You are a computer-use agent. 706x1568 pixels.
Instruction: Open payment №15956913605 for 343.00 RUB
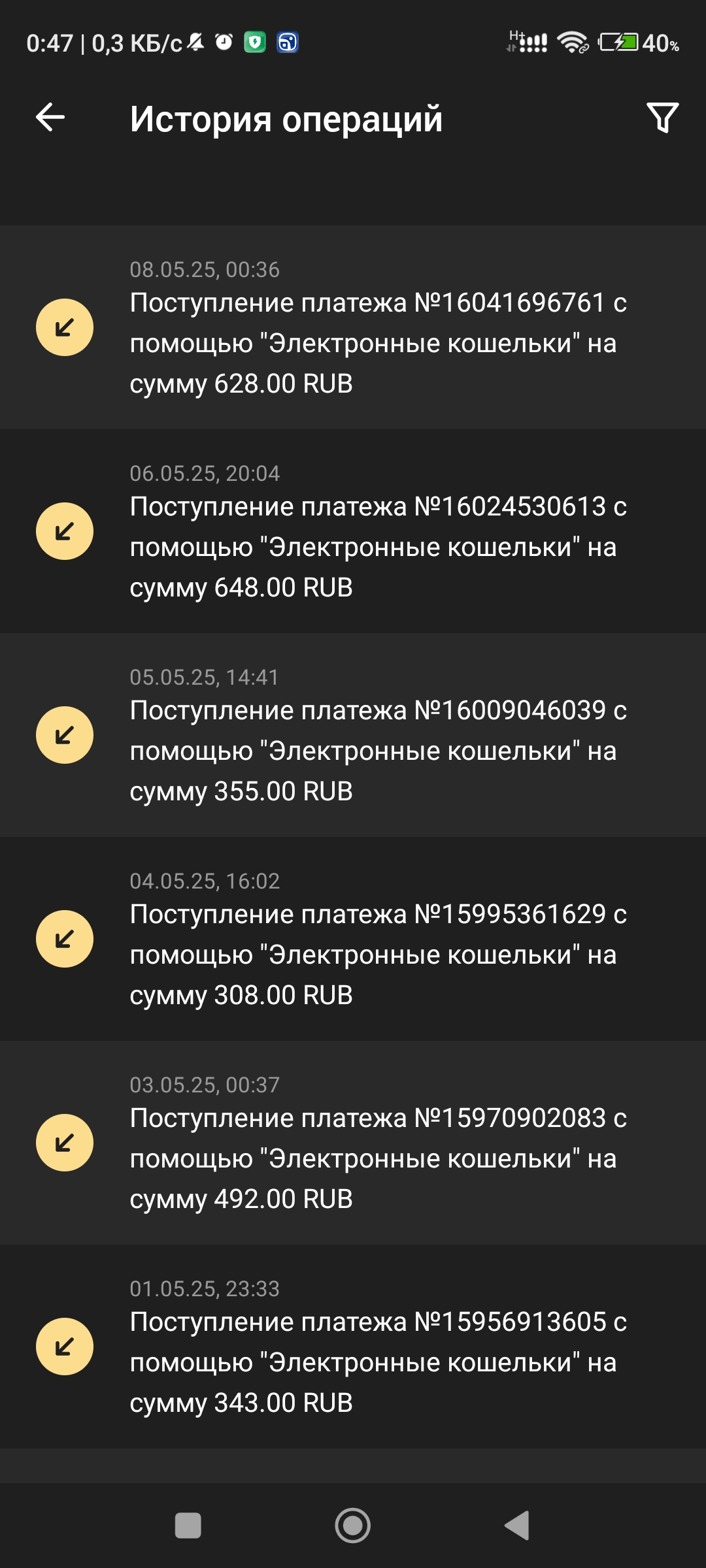(x=353, y=1347)
